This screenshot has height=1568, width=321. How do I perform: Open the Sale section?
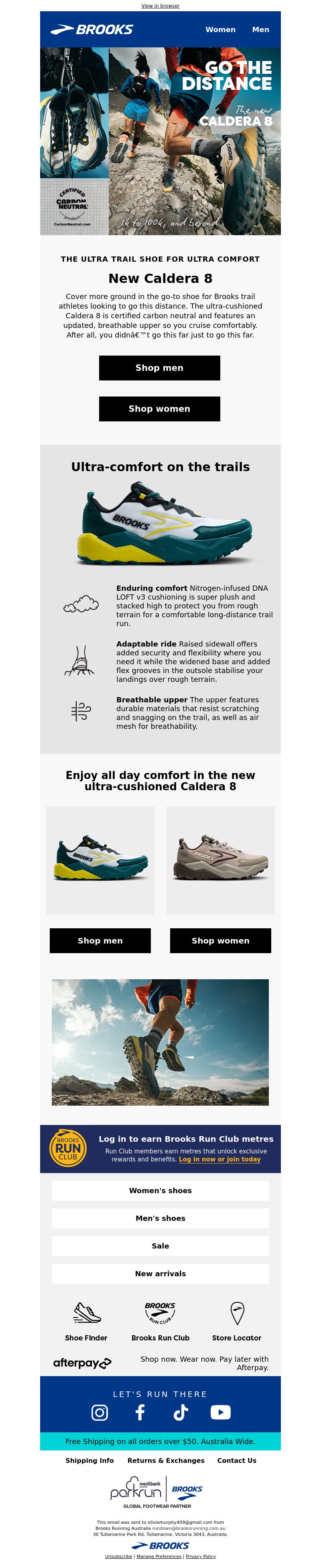point(160,1245)
